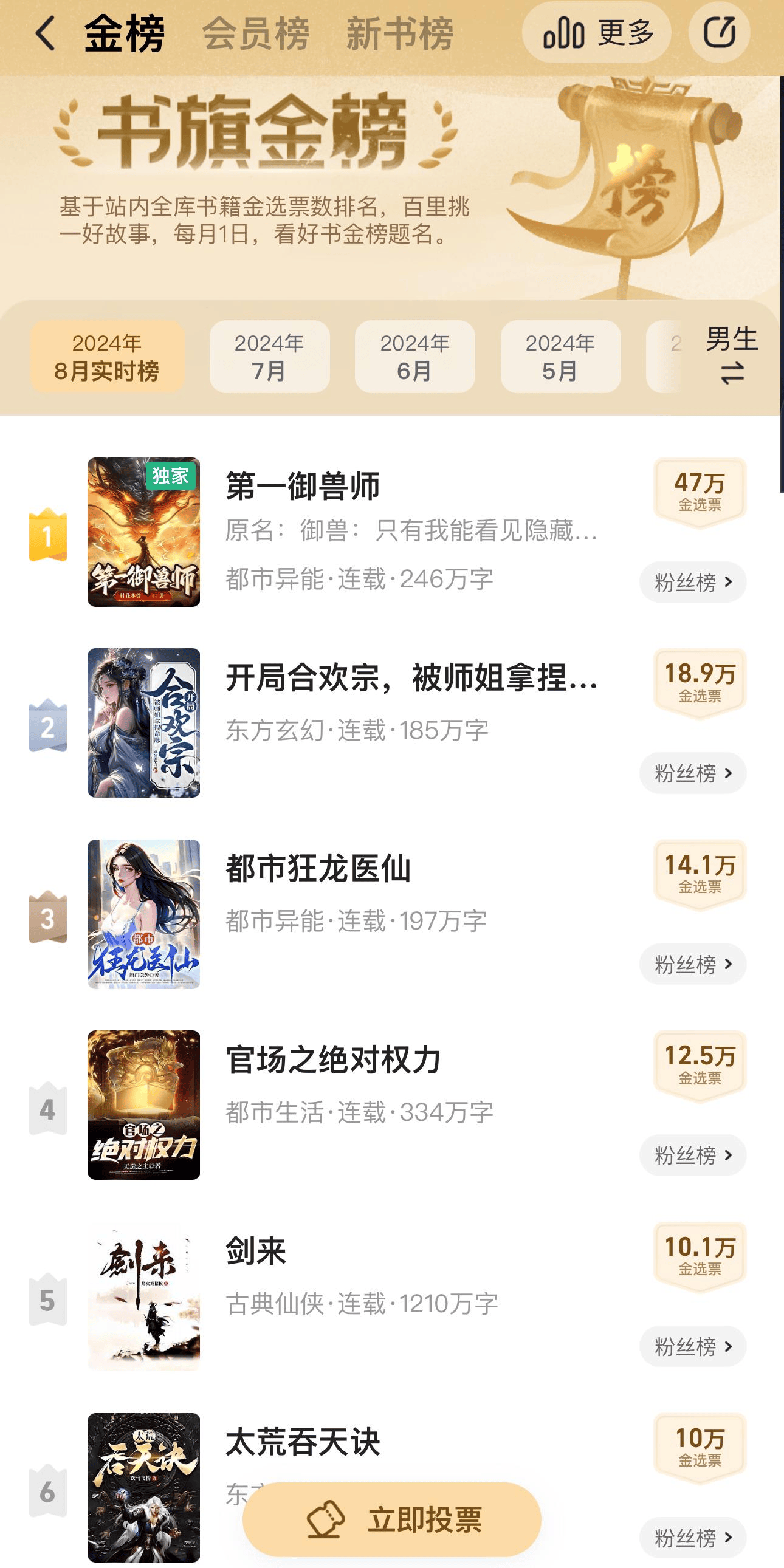The width and height of the screenshot is (784, 1568).
Task: Open the book 剑来
Action: click(256, 1250)
